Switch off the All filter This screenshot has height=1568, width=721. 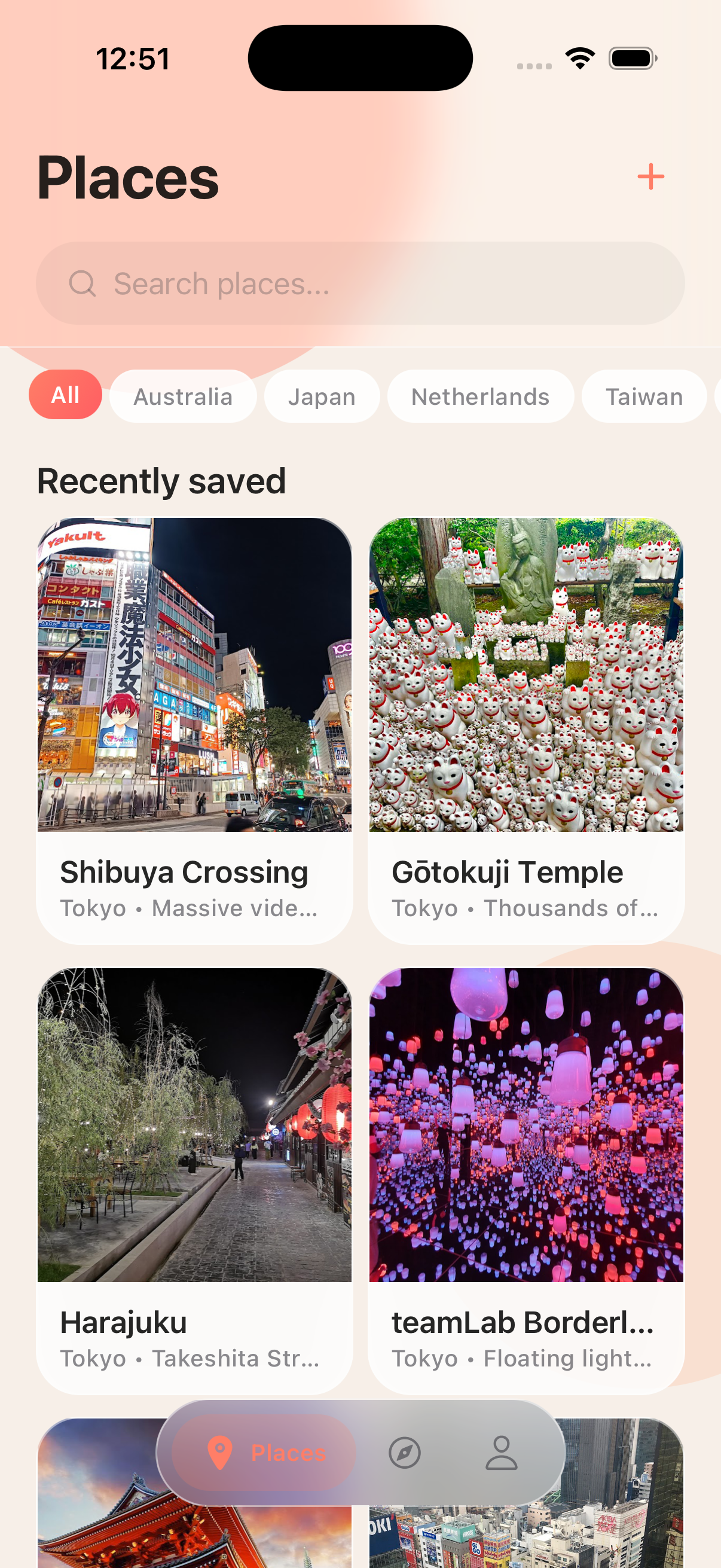(x=65, y=396)
